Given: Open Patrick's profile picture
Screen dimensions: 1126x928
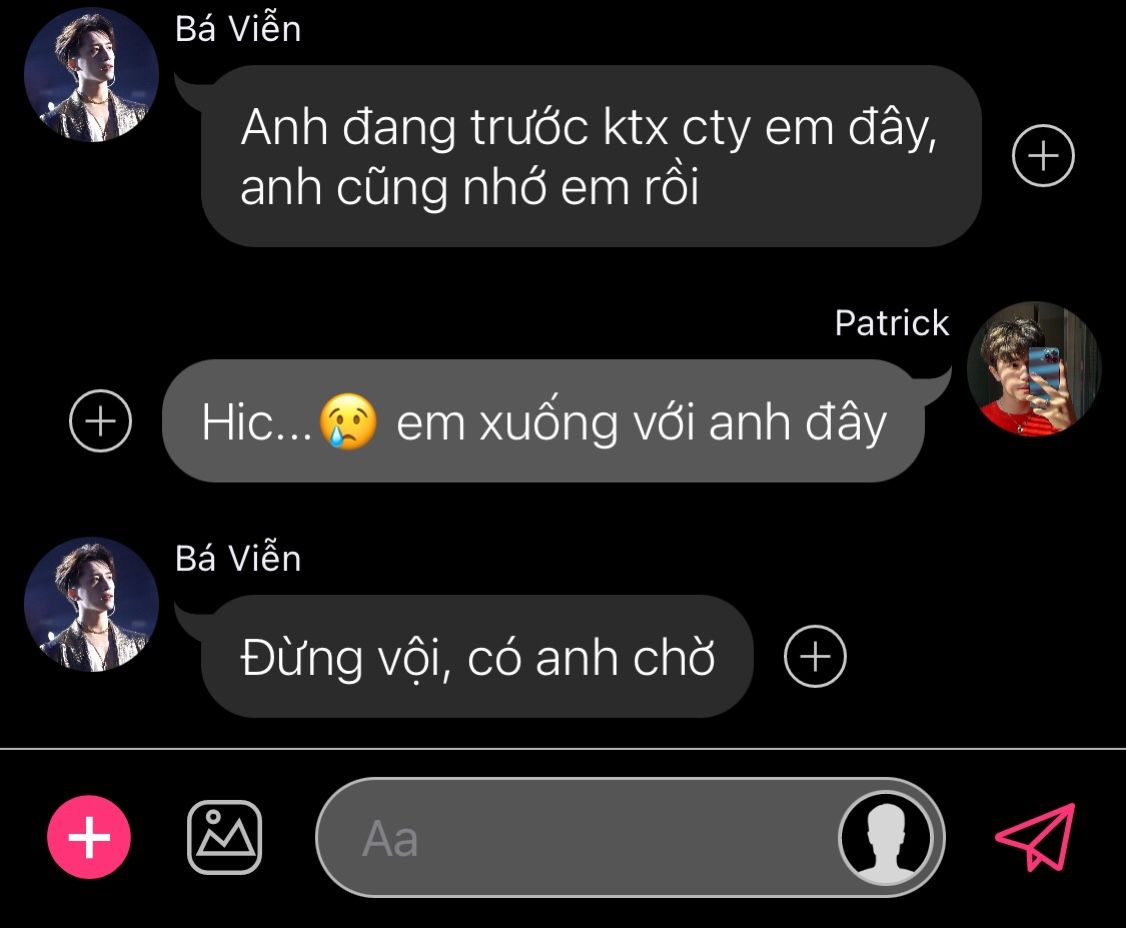Looking at the screenshot, I should point(1032,370).
